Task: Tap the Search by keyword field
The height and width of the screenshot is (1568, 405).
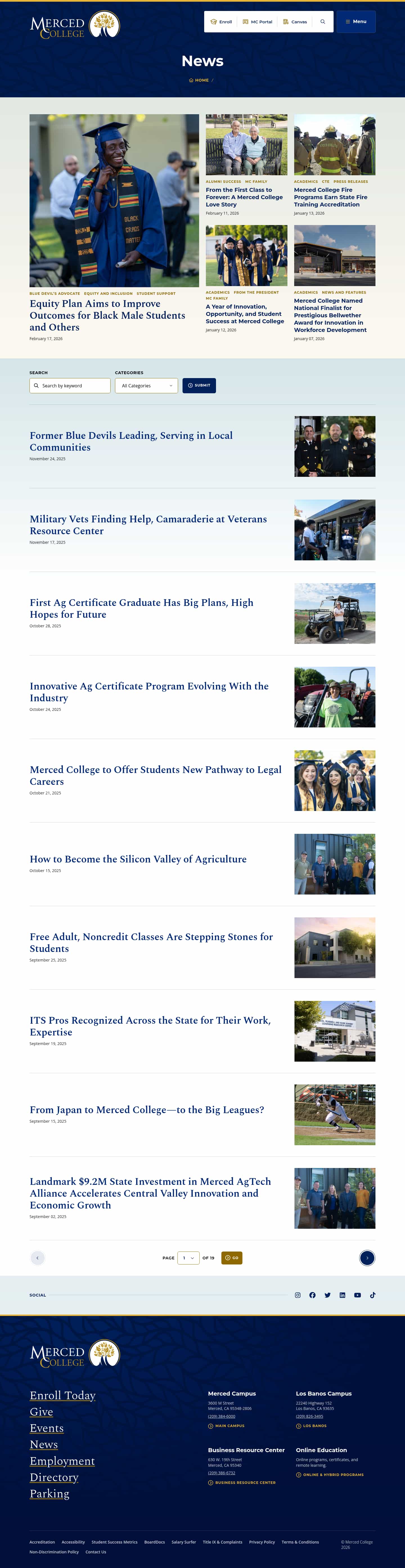Action: tap(70, 386)
